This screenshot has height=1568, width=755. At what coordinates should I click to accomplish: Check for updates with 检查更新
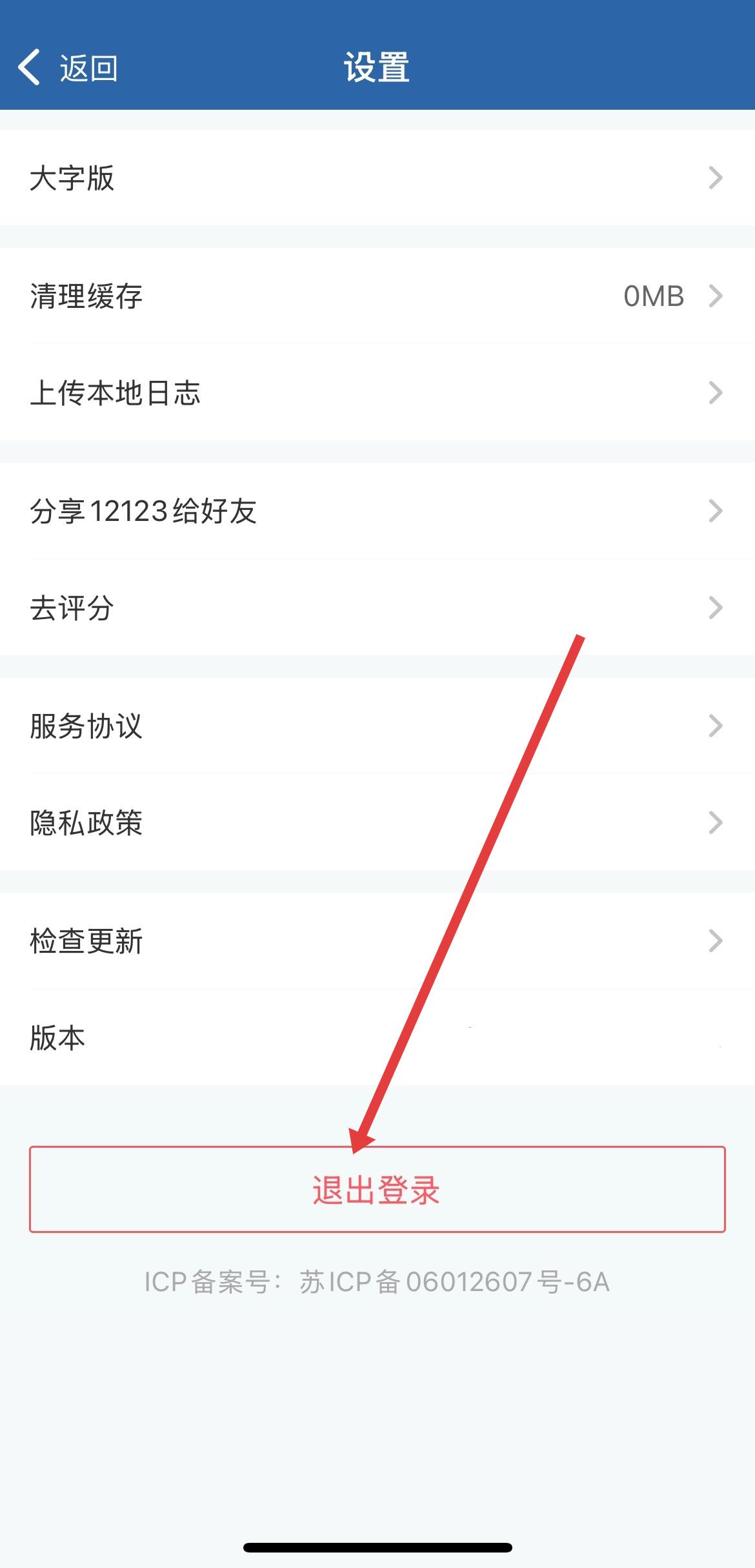pyautogui.click(x=377, y=941)
